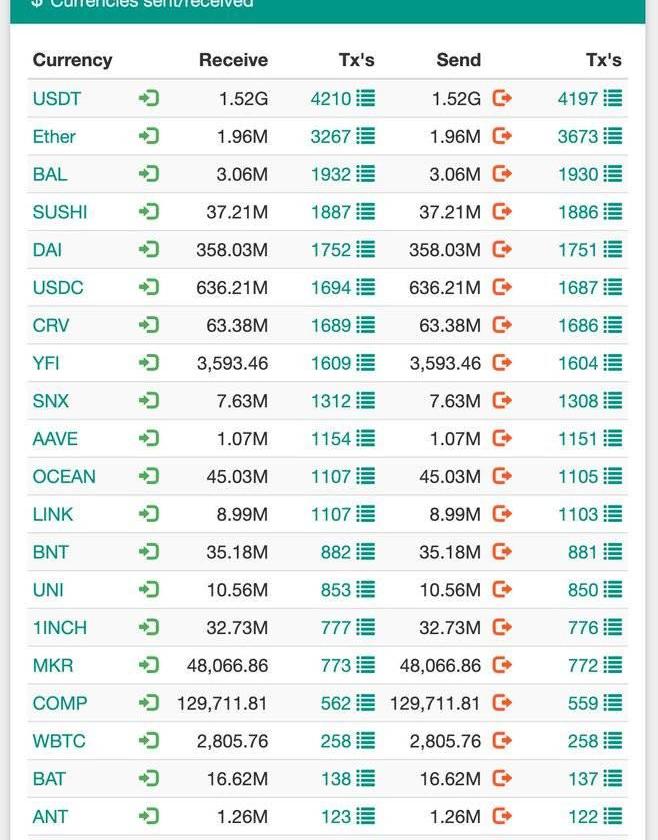View the 258 WBTC receive transactions
Screen dimensions: 658x840
point(347,741)
